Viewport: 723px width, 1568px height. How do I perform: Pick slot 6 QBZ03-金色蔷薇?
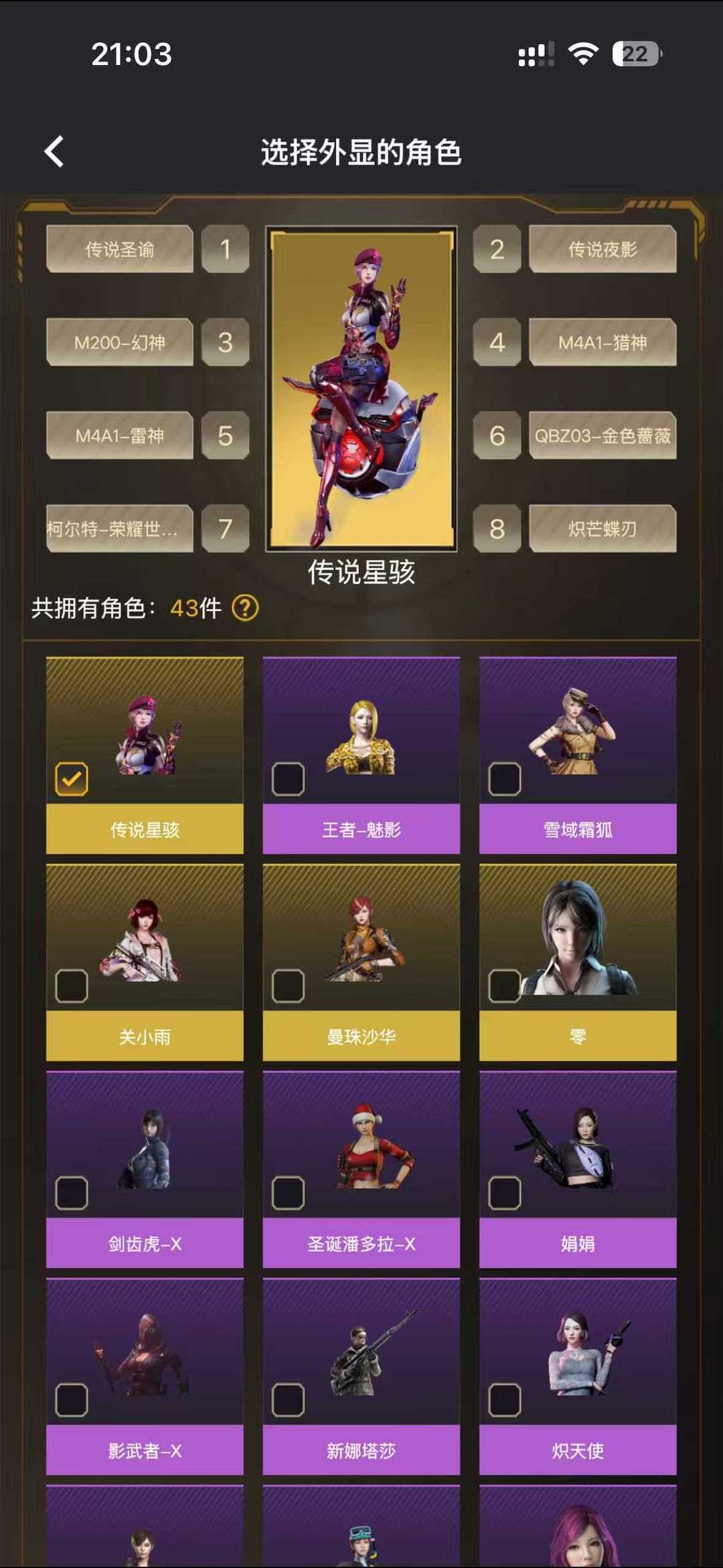[x=602, y=435]
